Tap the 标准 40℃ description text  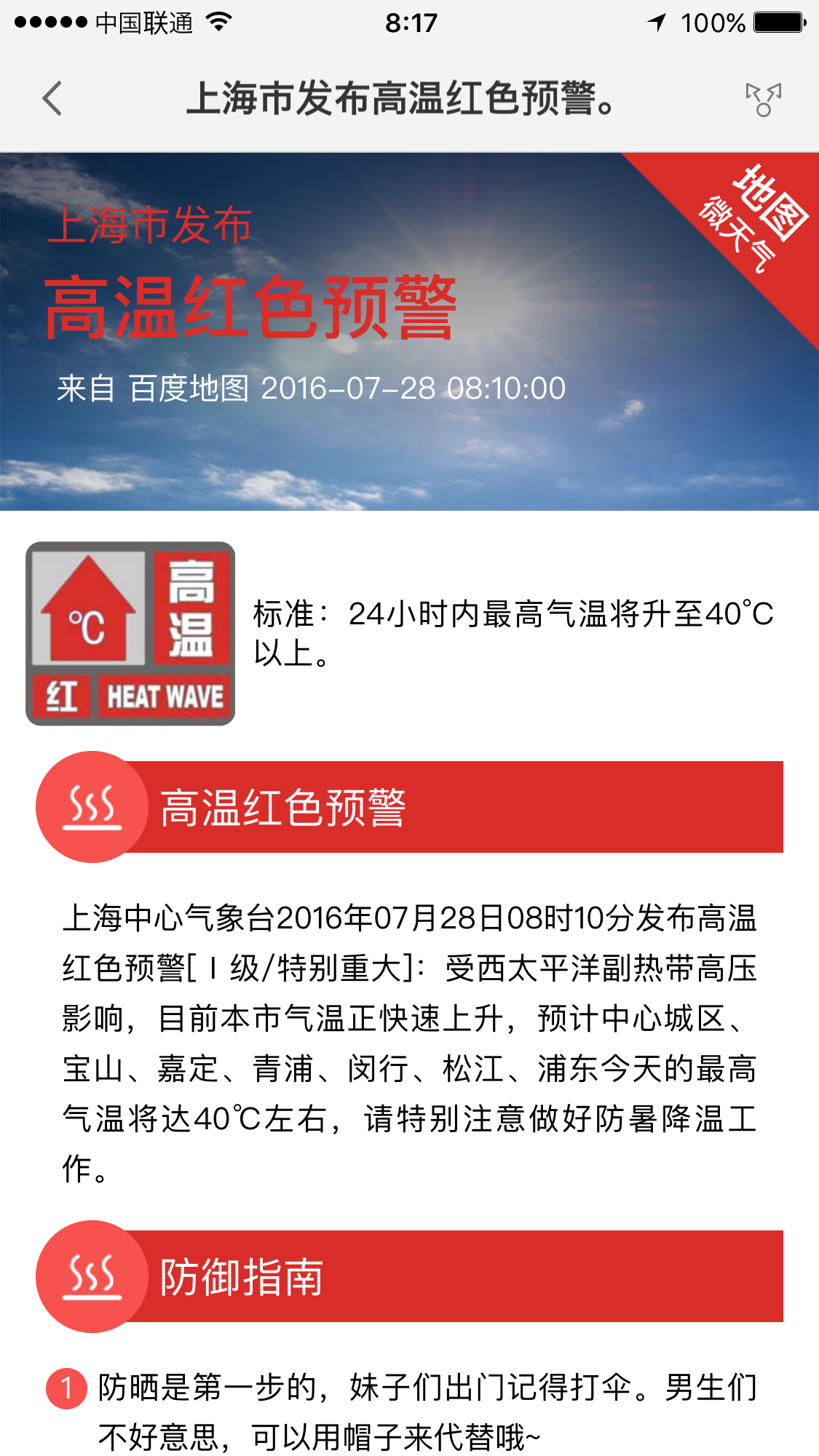[x=510, y=629]
